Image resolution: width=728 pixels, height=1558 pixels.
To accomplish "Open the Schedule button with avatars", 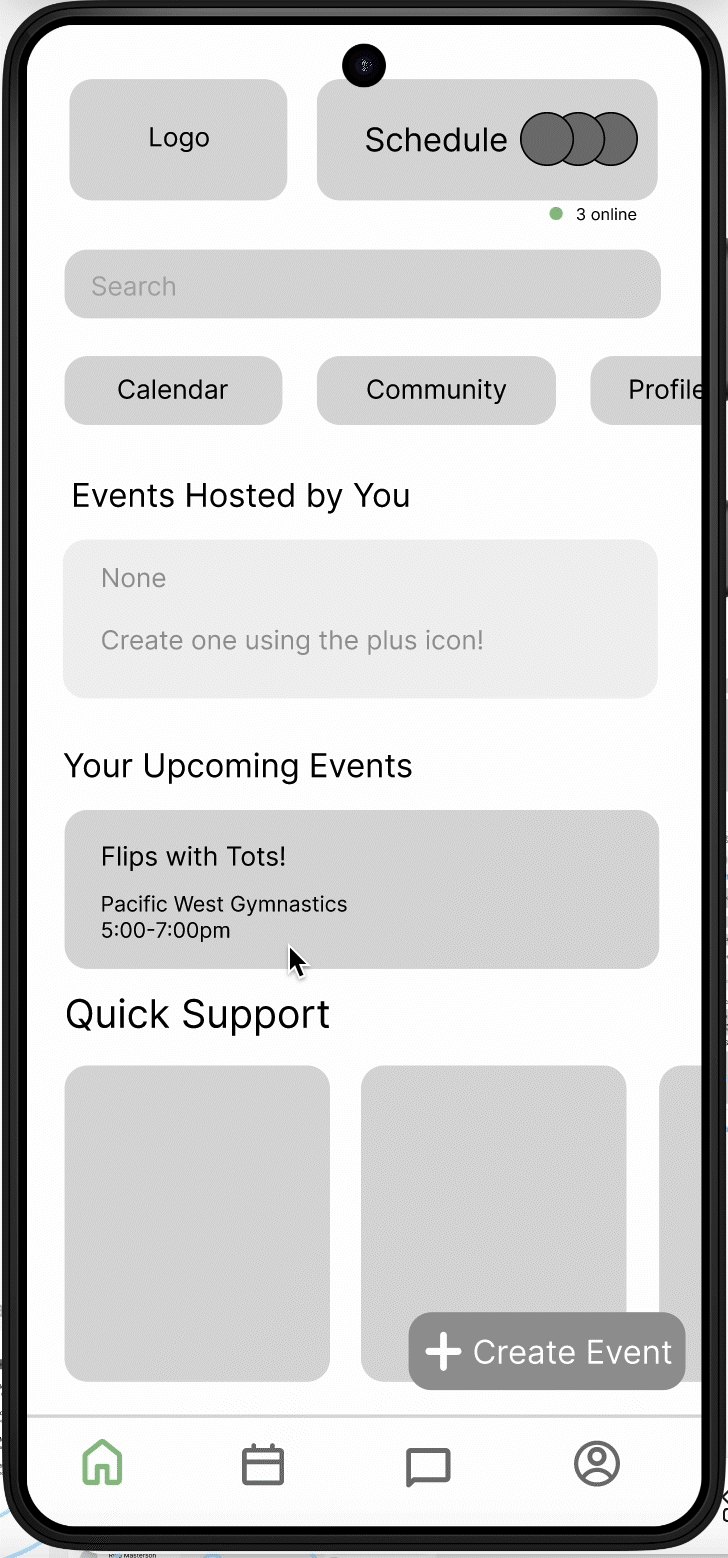I will [x=487, y=140].
